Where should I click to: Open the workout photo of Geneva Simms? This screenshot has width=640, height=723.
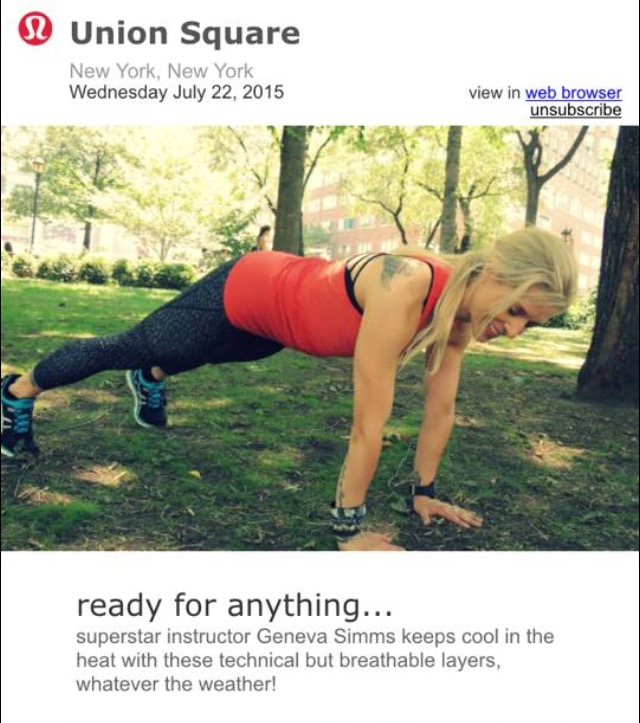pyautogui.click(x=320, y=338)
